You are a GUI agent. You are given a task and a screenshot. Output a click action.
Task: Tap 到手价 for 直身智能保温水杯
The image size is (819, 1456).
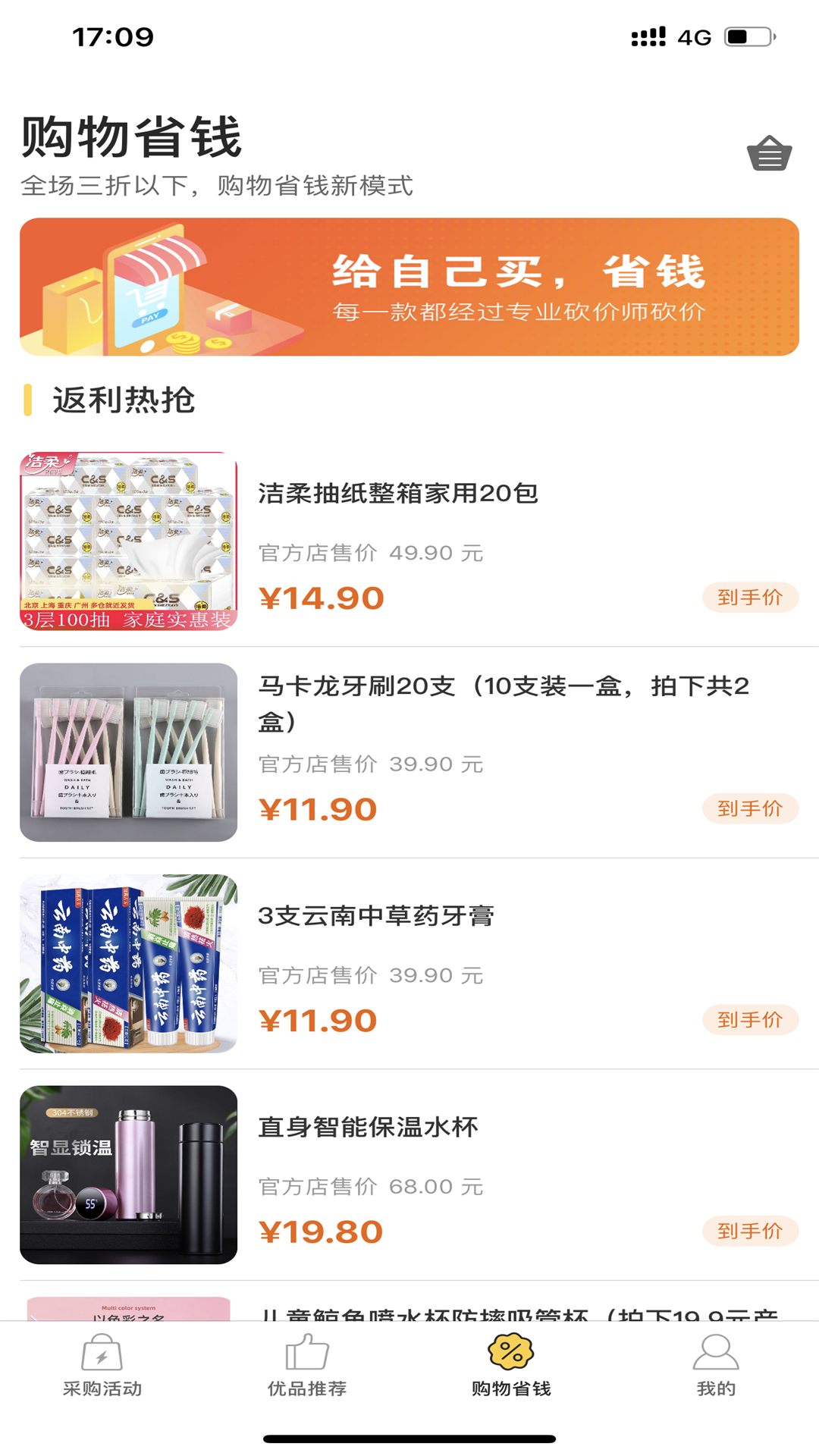(749, 1231)
